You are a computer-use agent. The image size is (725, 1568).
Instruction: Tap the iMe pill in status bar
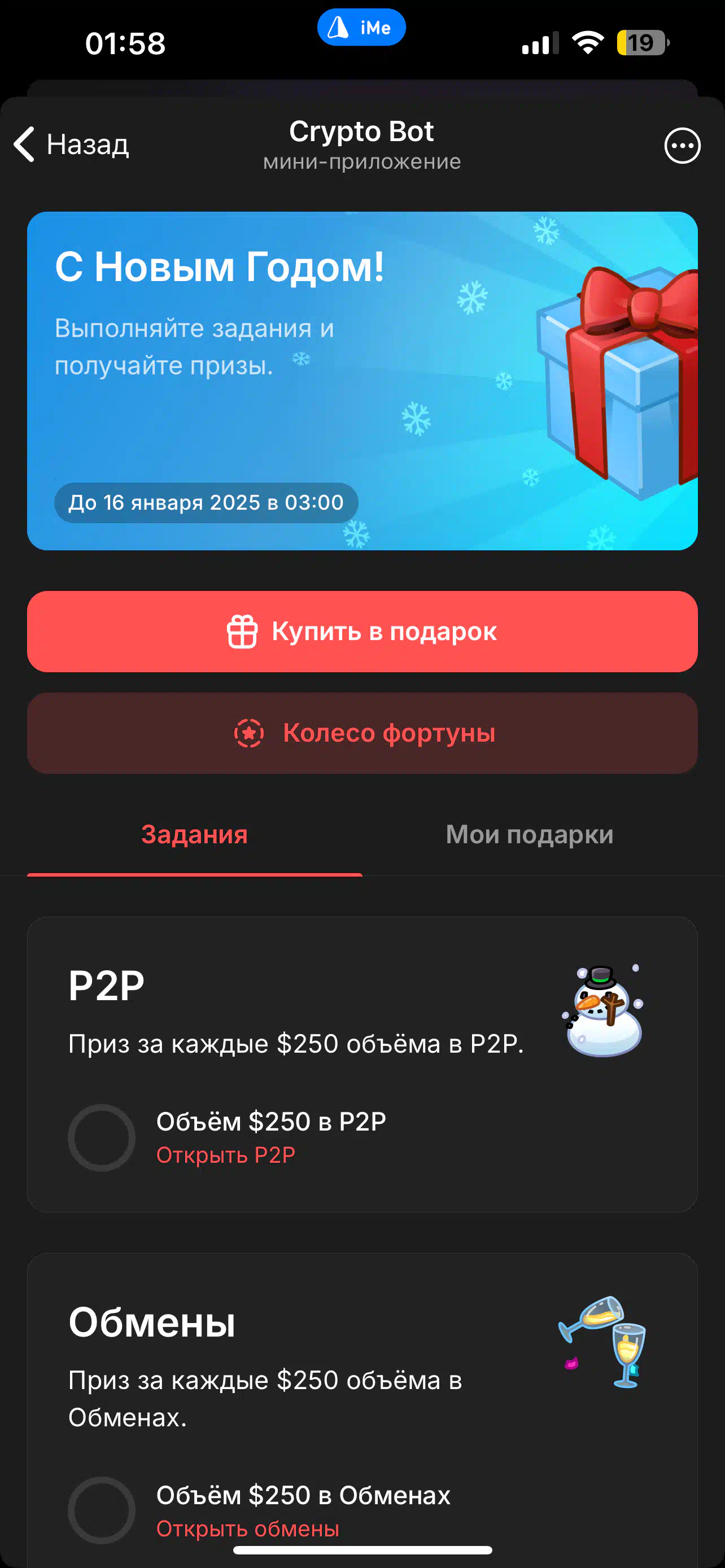tap(361, 28)
